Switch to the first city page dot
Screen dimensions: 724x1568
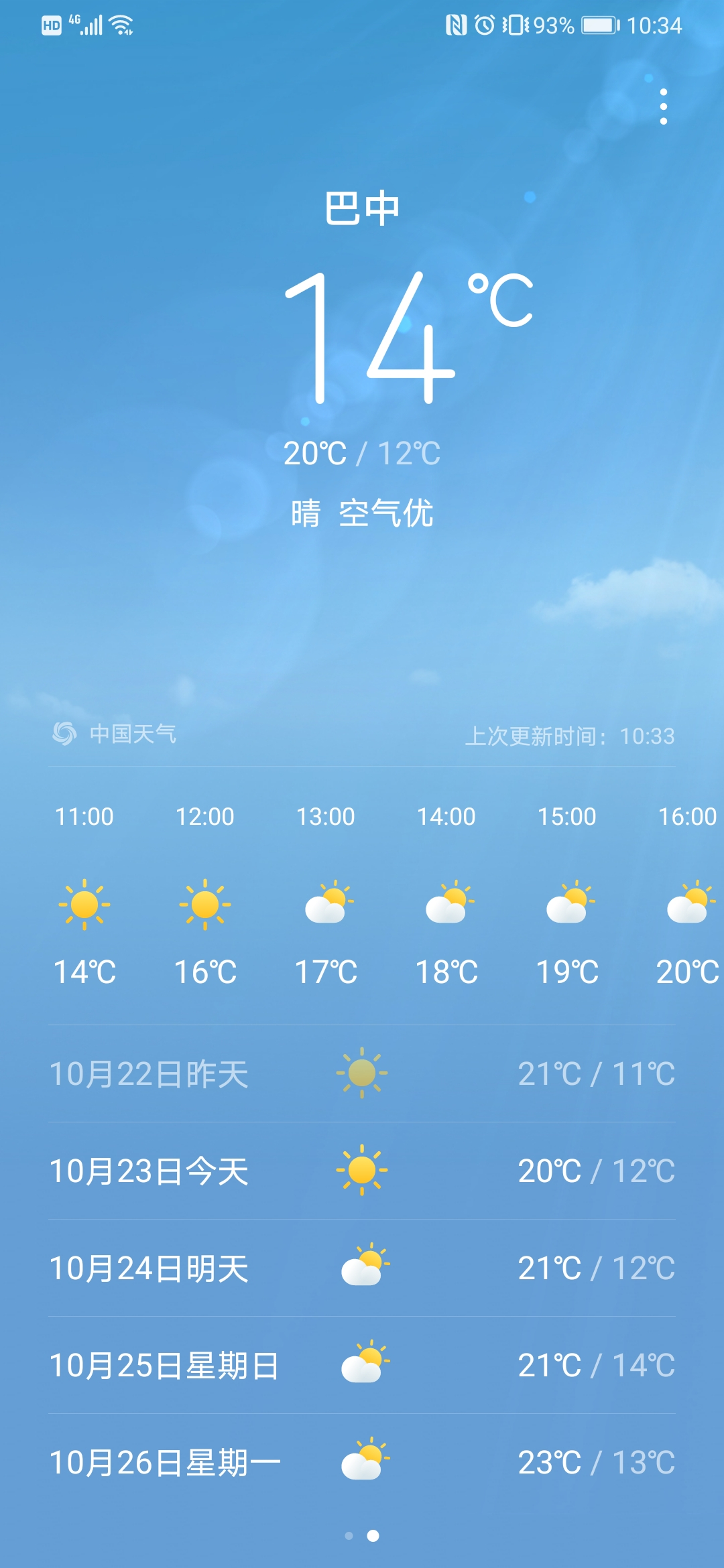click(349, 1536)
